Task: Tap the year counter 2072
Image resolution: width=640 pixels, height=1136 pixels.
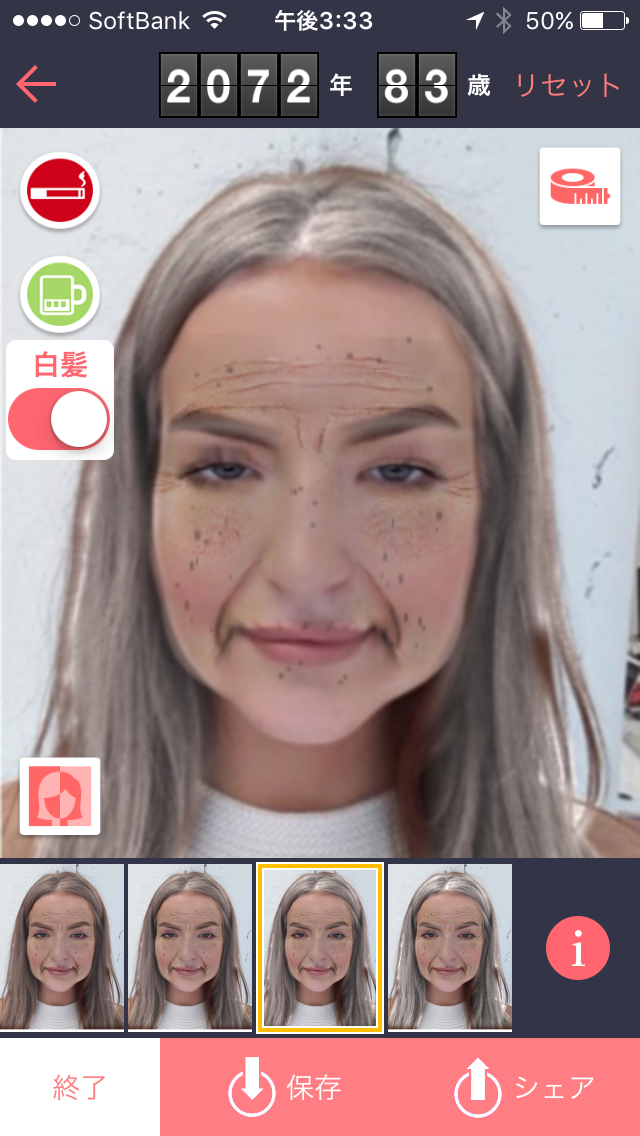Action: click(238, 85)
